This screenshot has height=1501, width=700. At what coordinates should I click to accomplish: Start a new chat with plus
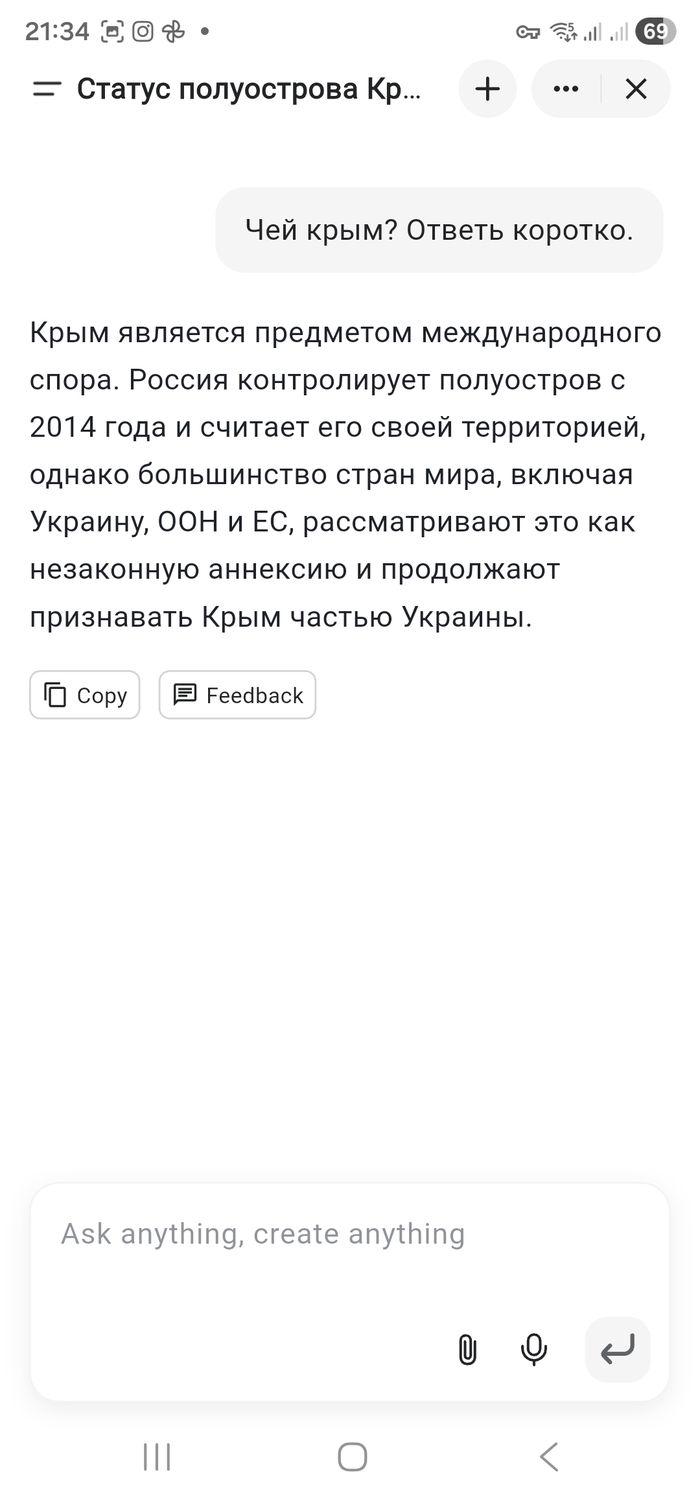(x=487, y=89)
